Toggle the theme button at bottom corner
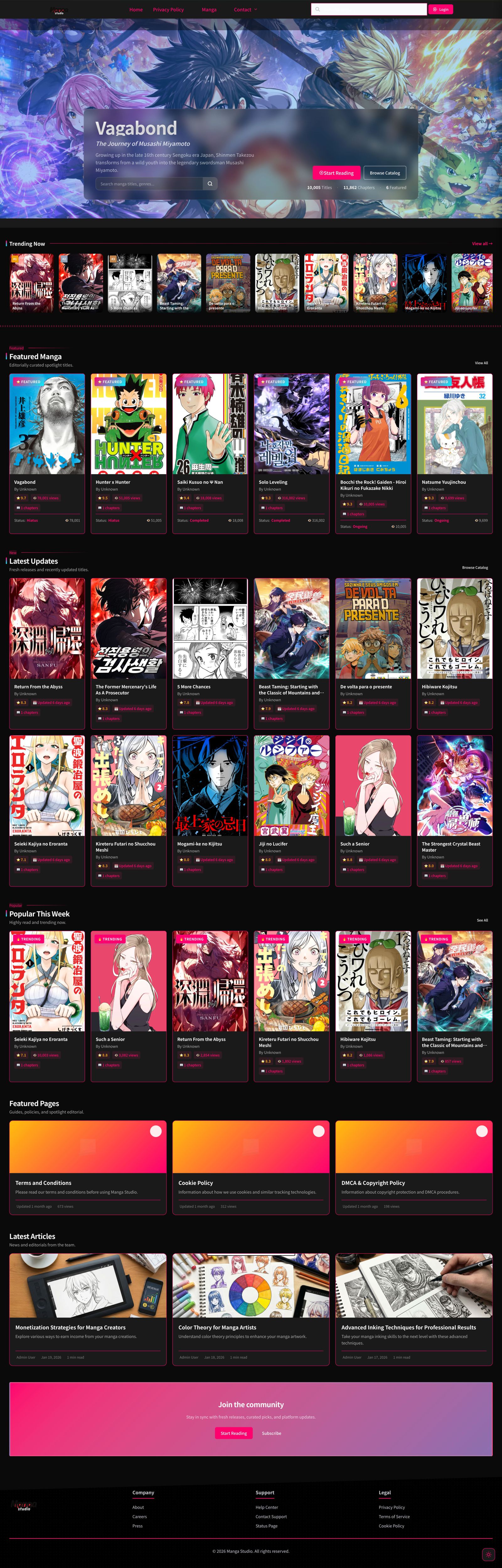Image resolution: width=502 pixels, height=1568 pixels. click(488, 1554)
